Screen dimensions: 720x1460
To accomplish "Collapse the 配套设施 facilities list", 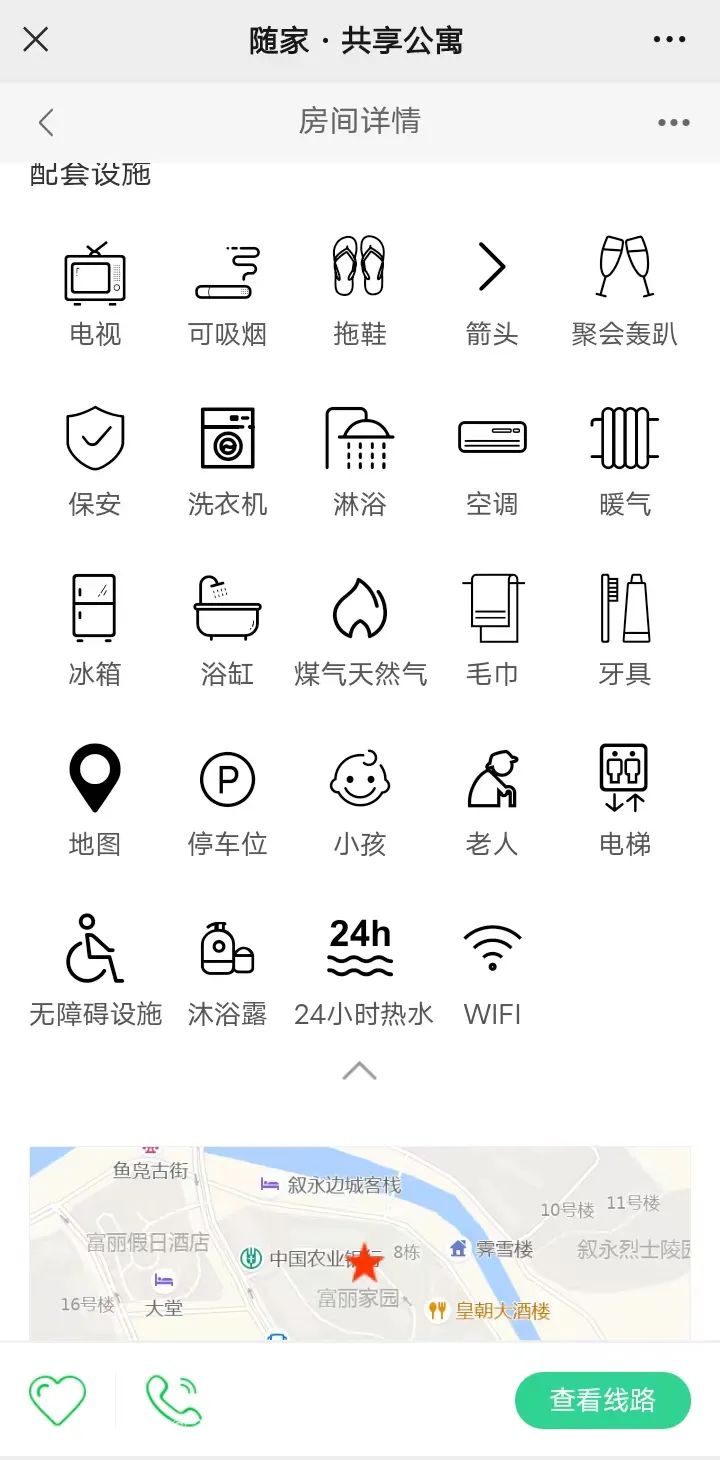I will 360,1071.
